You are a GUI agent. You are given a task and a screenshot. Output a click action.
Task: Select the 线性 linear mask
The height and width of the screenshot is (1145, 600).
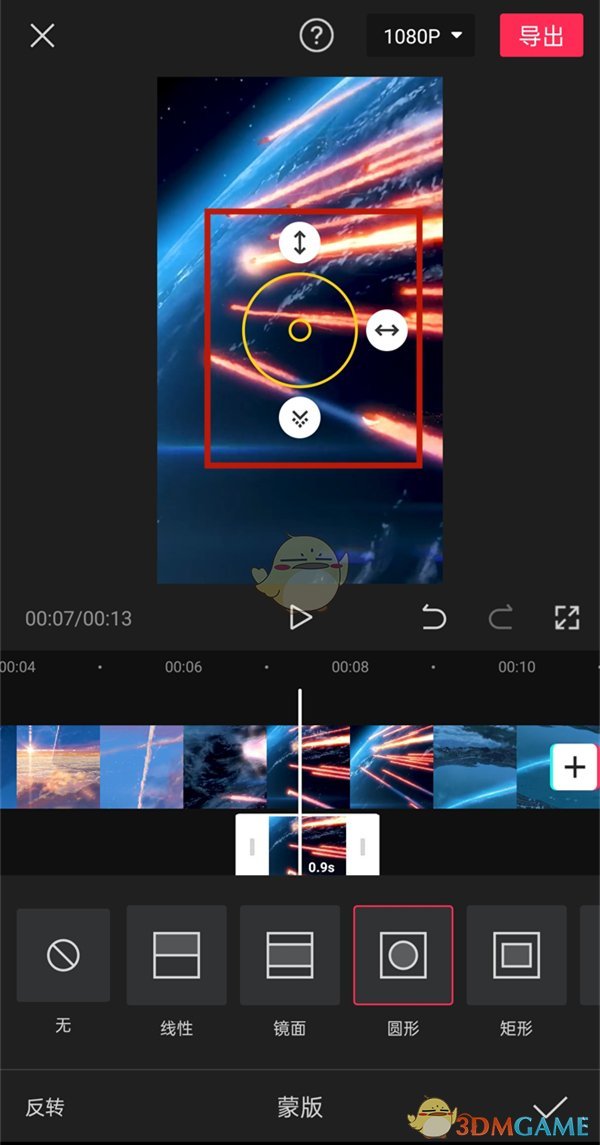pyautogui.click(x=176, y=956)
